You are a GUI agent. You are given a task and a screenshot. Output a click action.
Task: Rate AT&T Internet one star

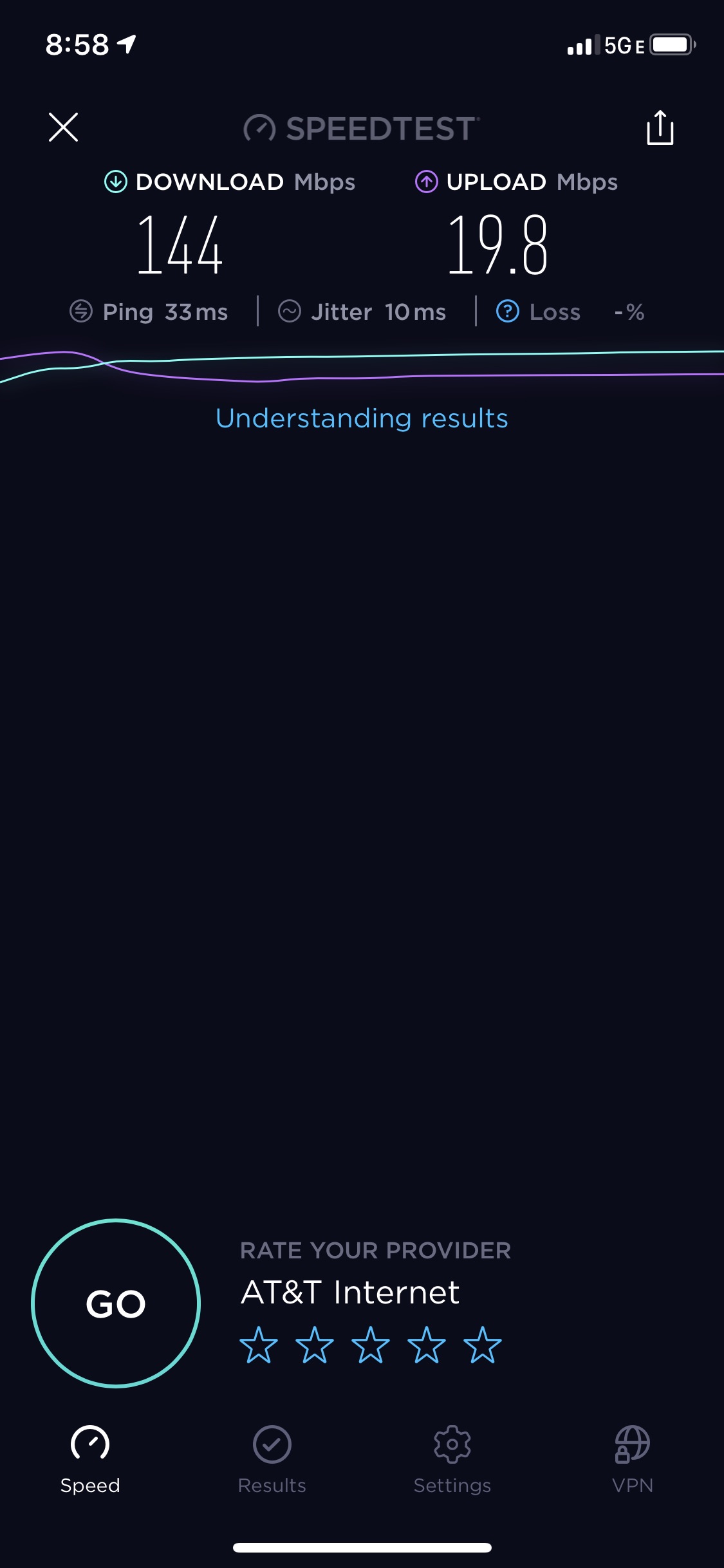point(259,1345)
